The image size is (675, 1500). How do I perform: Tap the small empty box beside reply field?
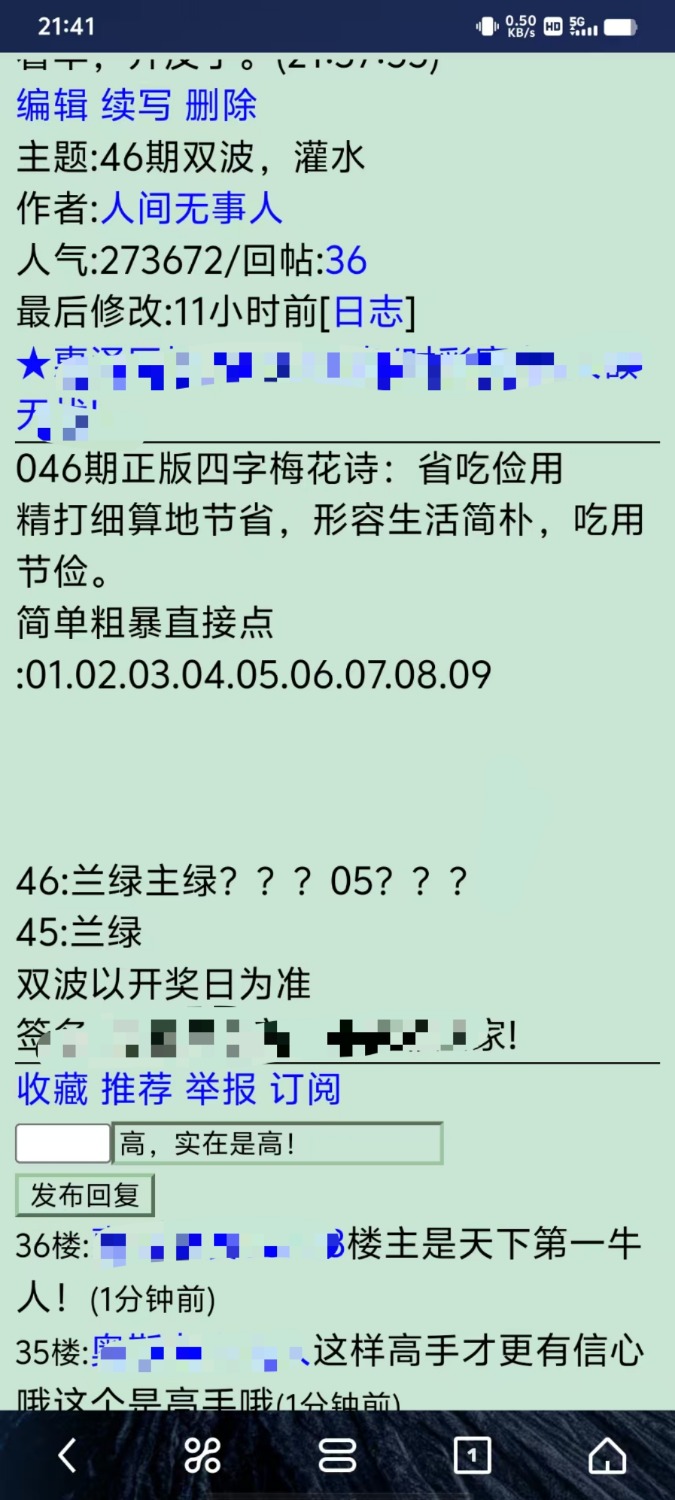(x=62, y=1144)
